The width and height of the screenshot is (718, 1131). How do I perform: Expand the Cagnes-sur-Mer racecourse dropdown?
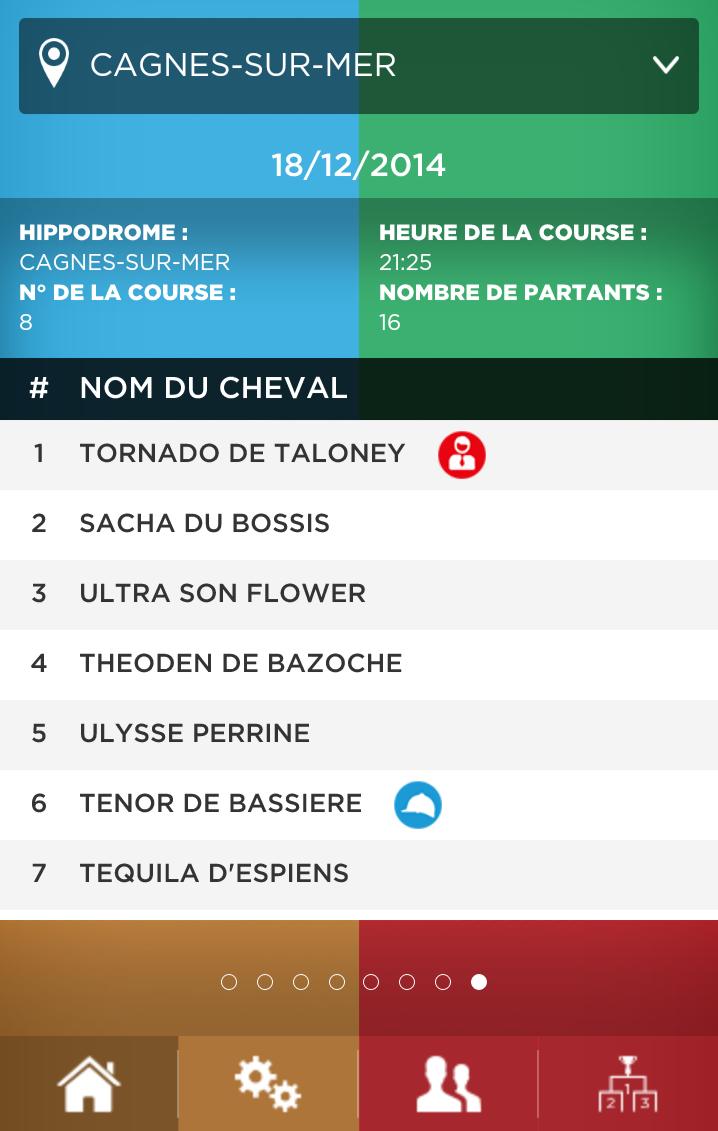click(x=359, y=66)
